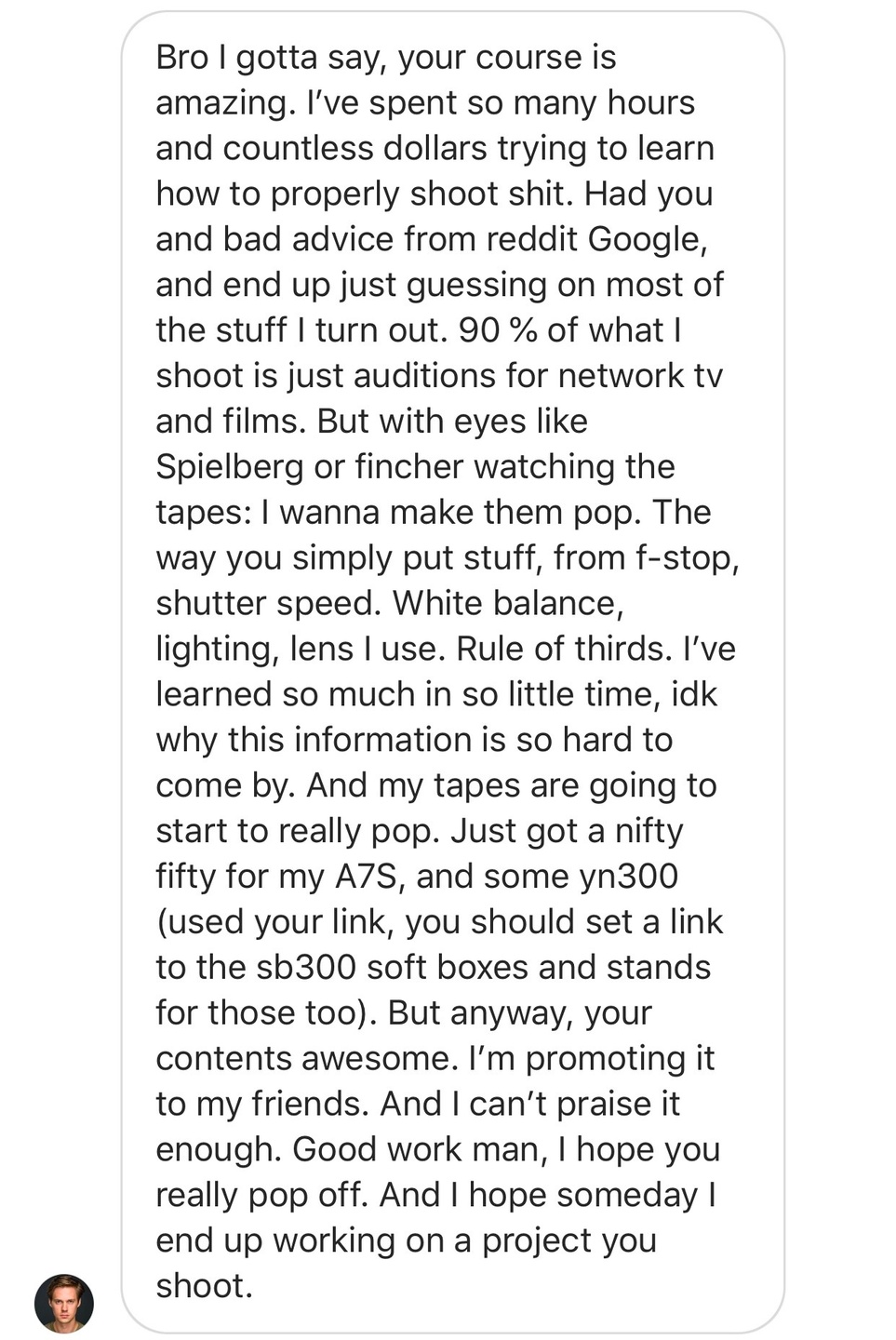Open the sender's profile picture avatar
This screenshot has width=896, height=1340.
pyautogui.click(x=63, y=1303)
